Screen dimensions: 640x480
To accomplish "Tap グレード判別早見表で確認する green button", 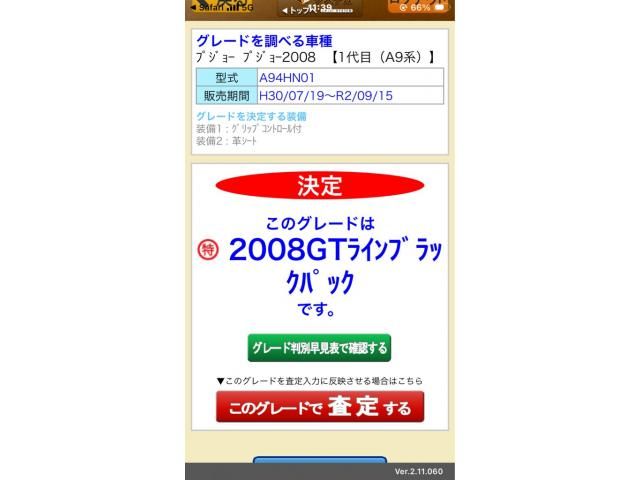I will (x=319, y=348).
